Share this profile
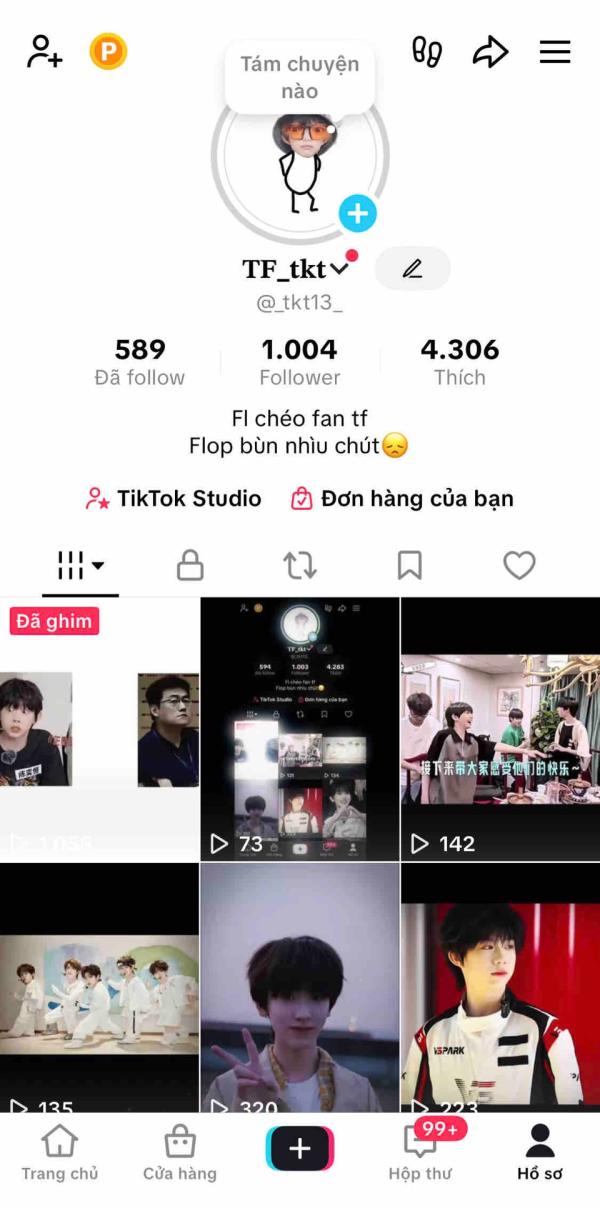 (x=490, y=52)
